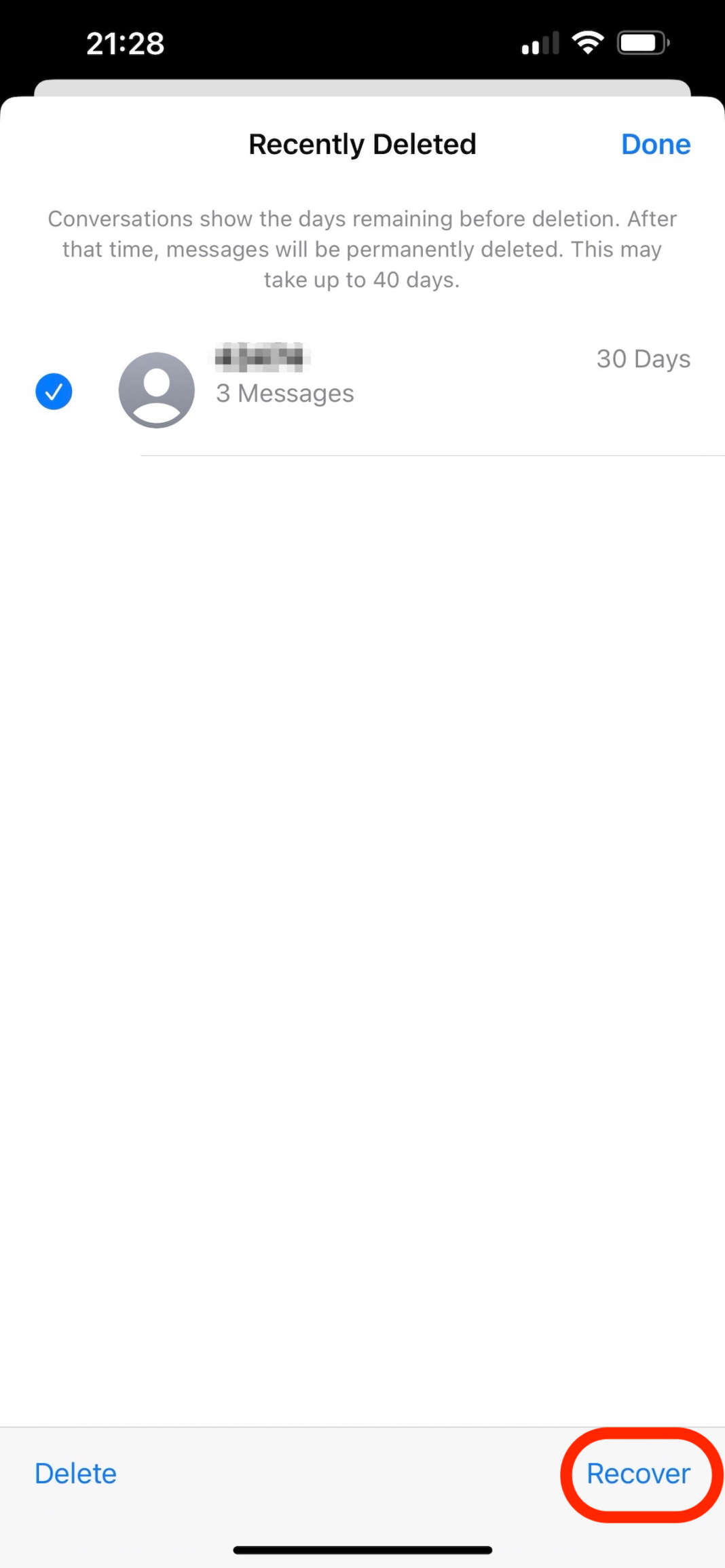725x1568 pixels.
Task: Tap the blue checkmark selection icon
Action: click(53, 390)
